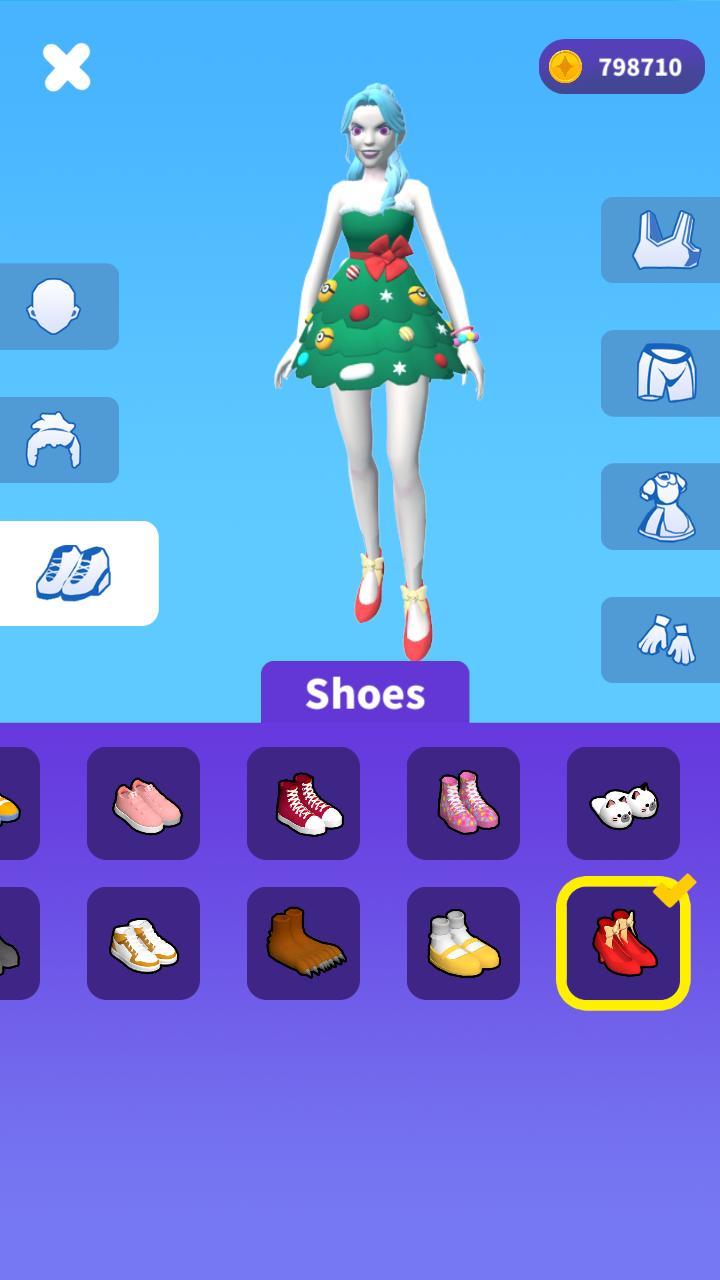The width and height of the screenshot is (720, 1280).
Task: Switch to the tops category
Action: (662, 240)
